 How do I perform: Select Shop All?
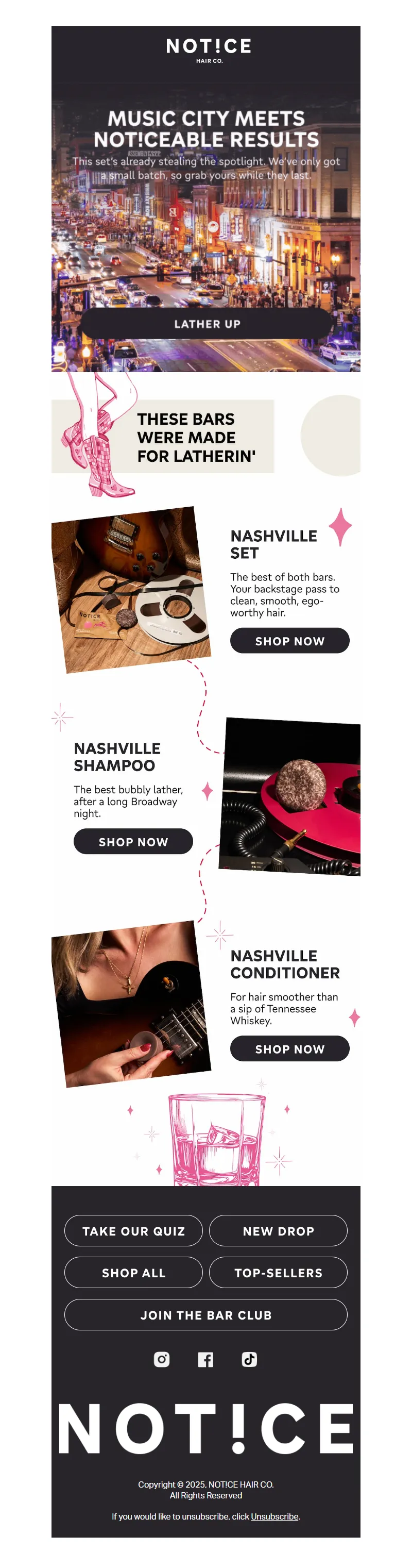(133, 1273)
